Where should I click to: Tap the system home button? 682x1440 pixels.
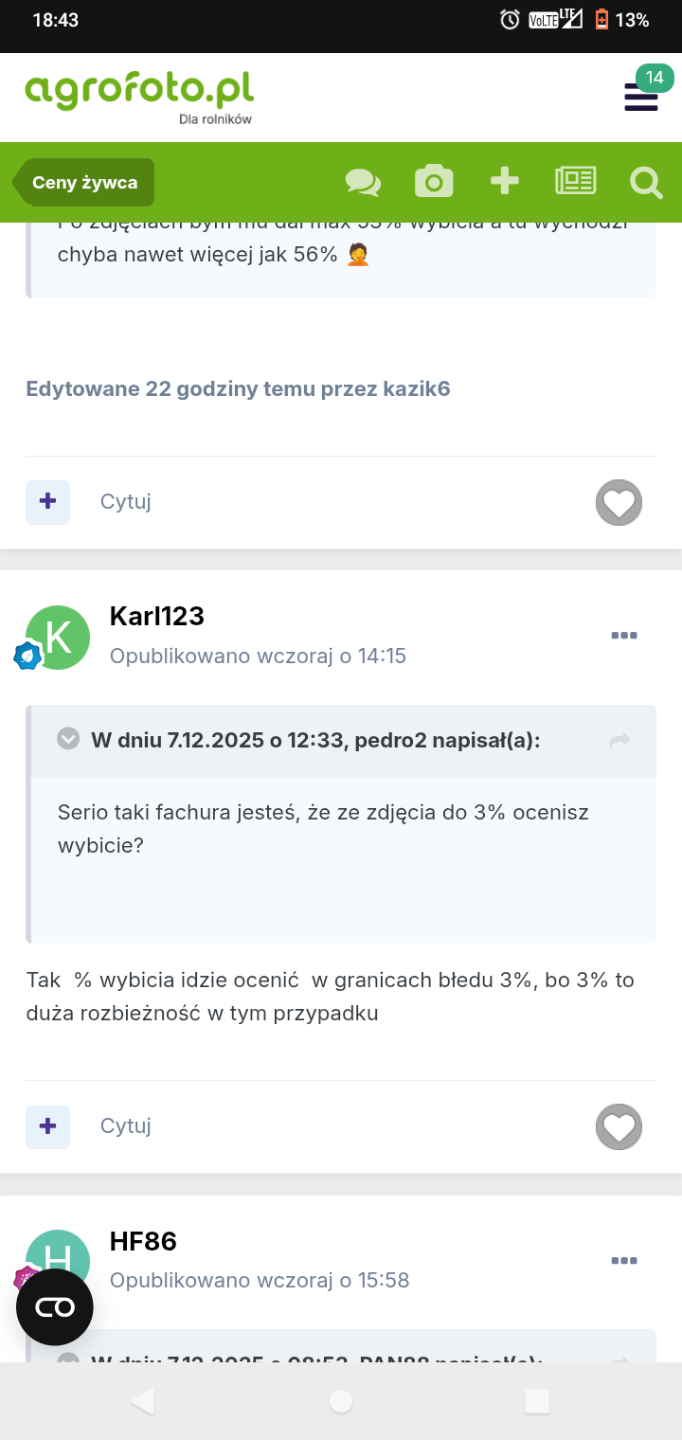341,1402
